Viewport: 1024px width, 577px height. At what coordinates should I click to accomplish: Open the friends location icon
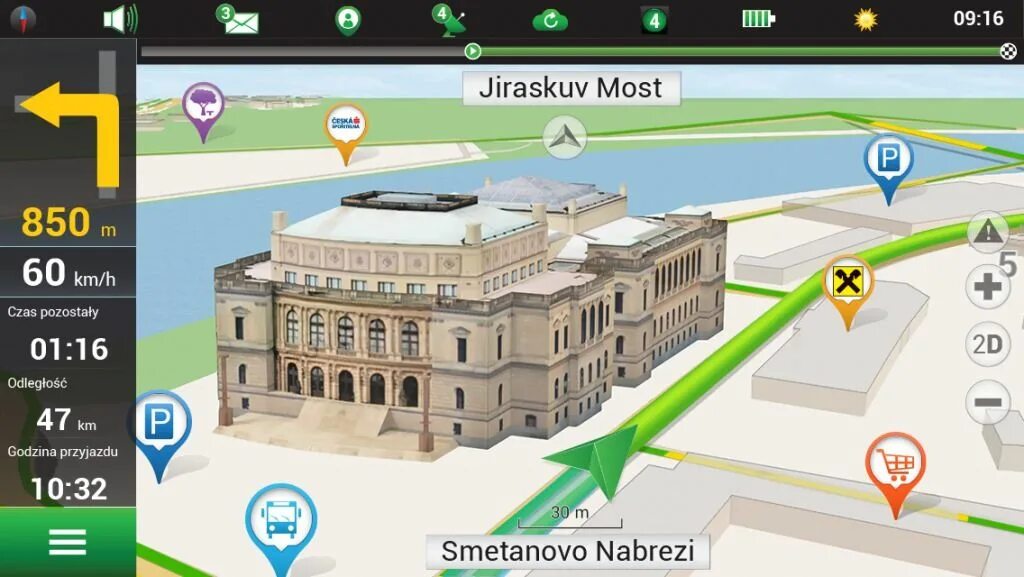click(x=348, y=20)
